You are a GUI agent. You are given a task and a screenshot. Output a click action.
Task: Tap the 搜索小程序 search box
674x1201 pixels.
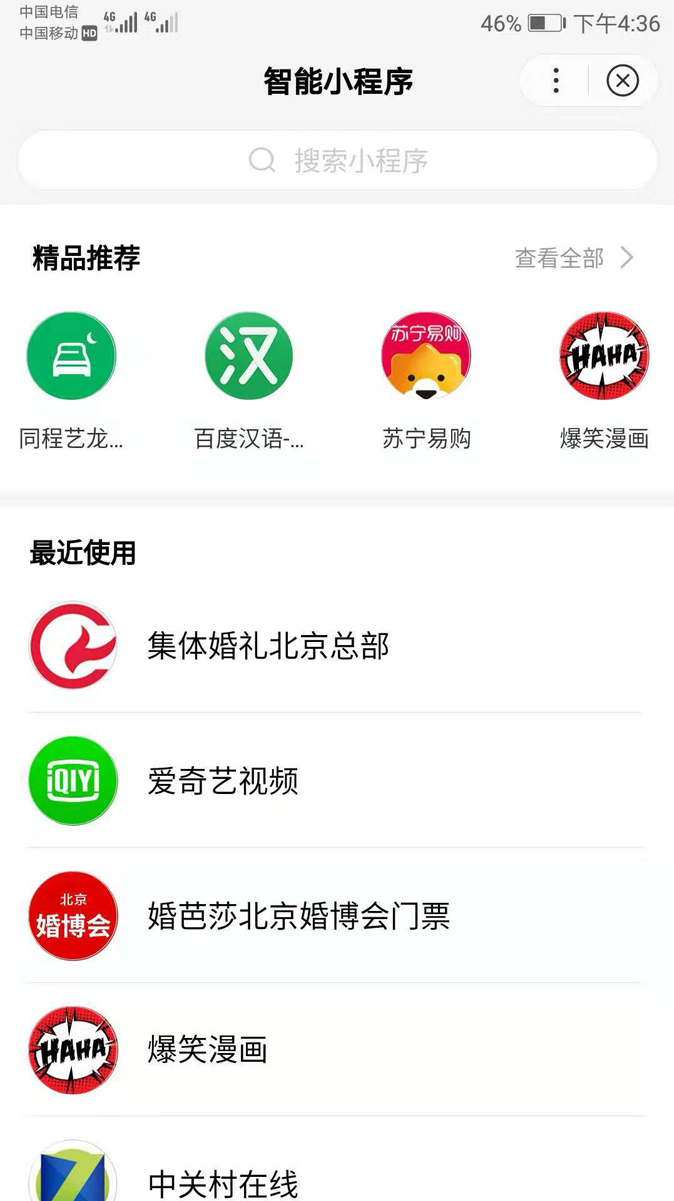338,160
